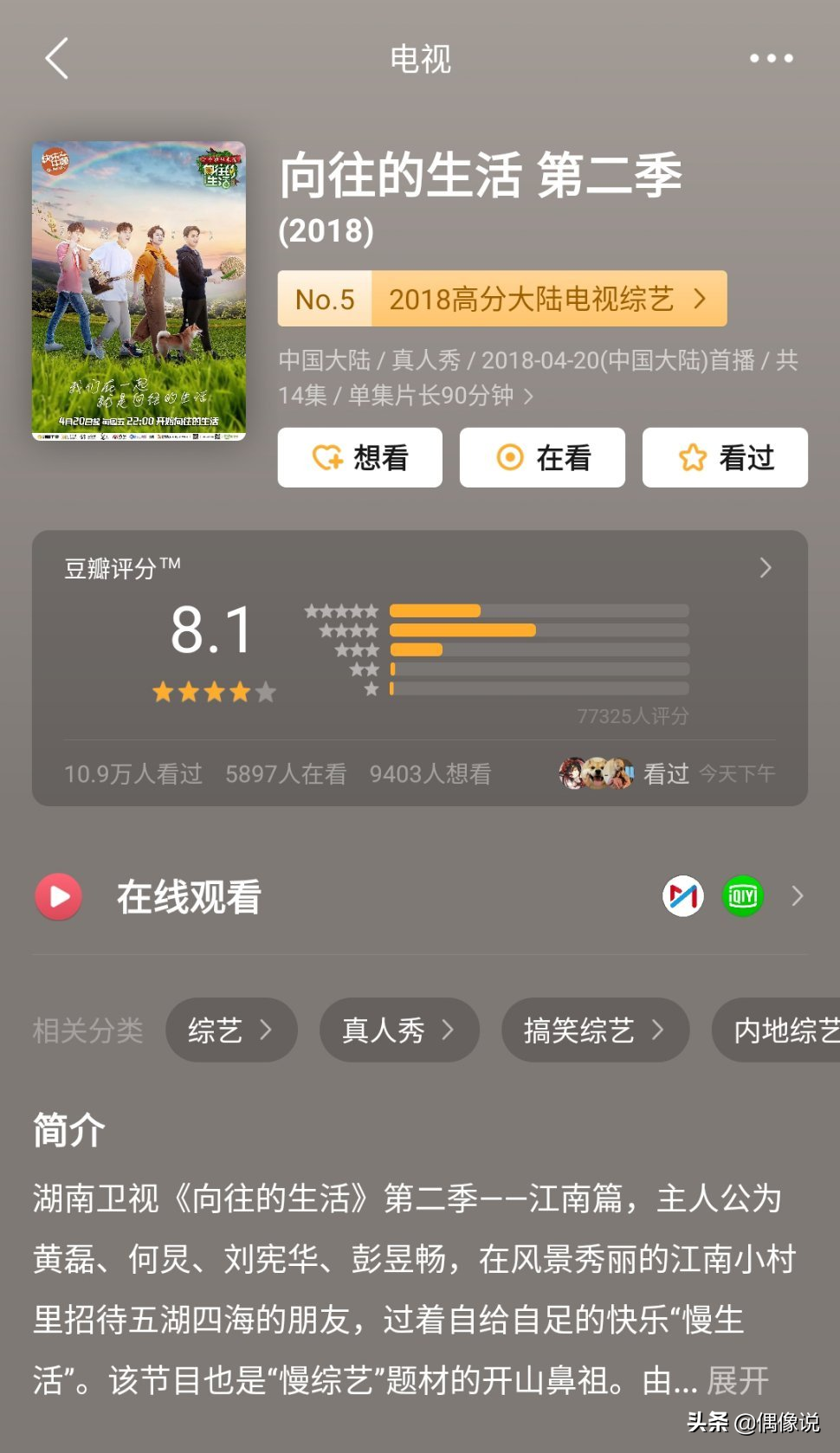Mark the show as 看过

(725, 457)
